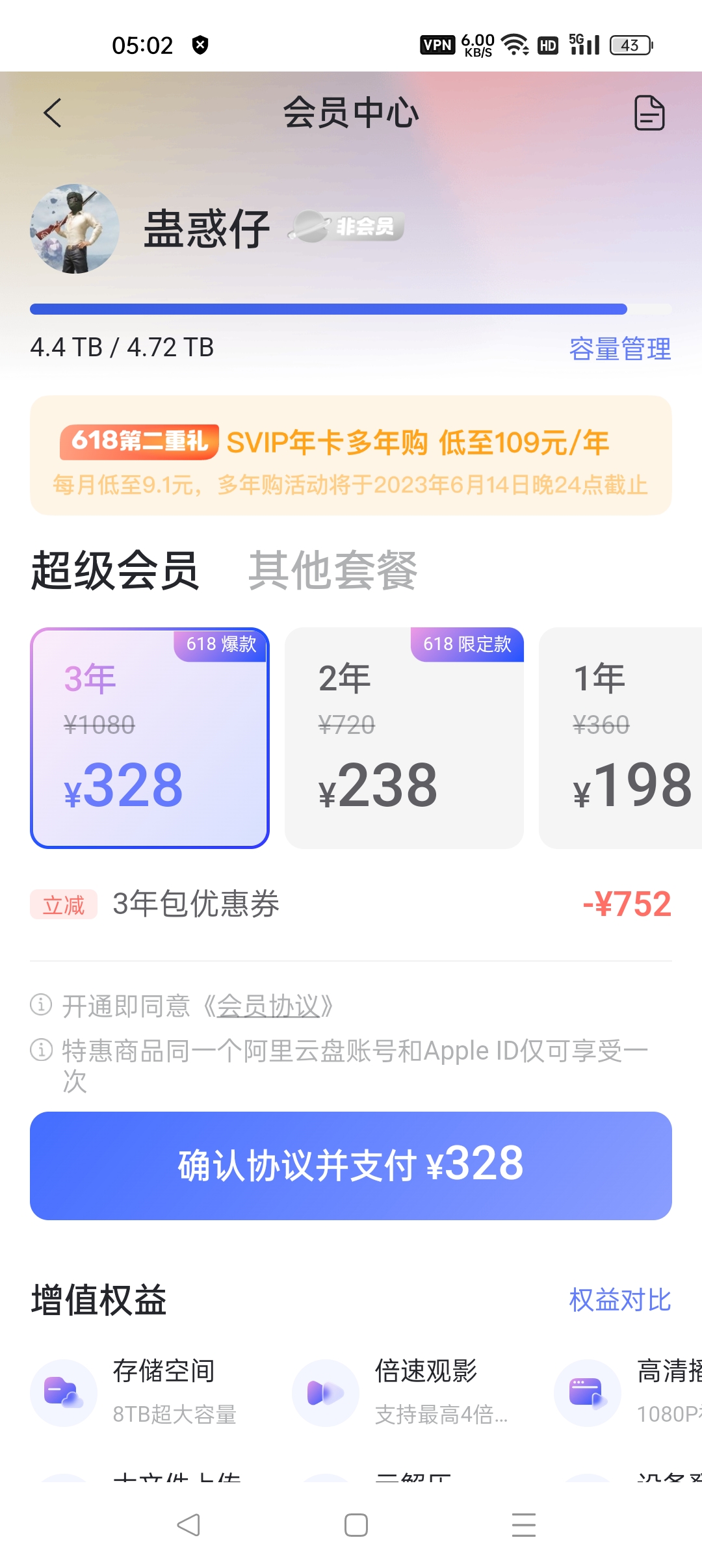
Task: Confirm agreement and pay ¥328
Action: tap(351, 1166)
